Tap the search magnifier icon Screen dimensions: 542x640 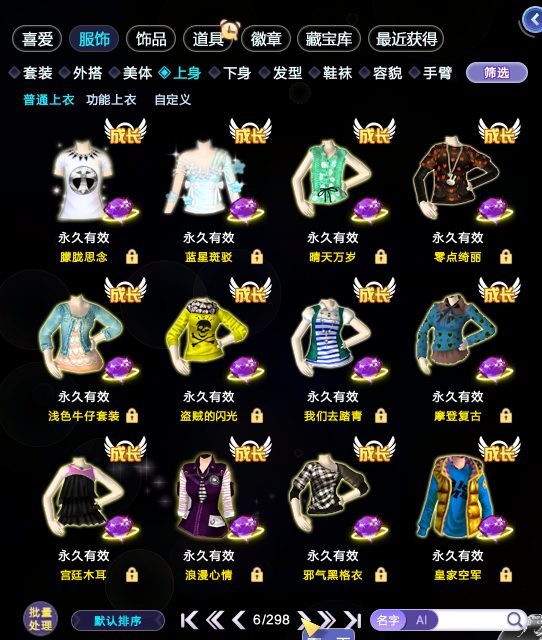tap(515, 620)
